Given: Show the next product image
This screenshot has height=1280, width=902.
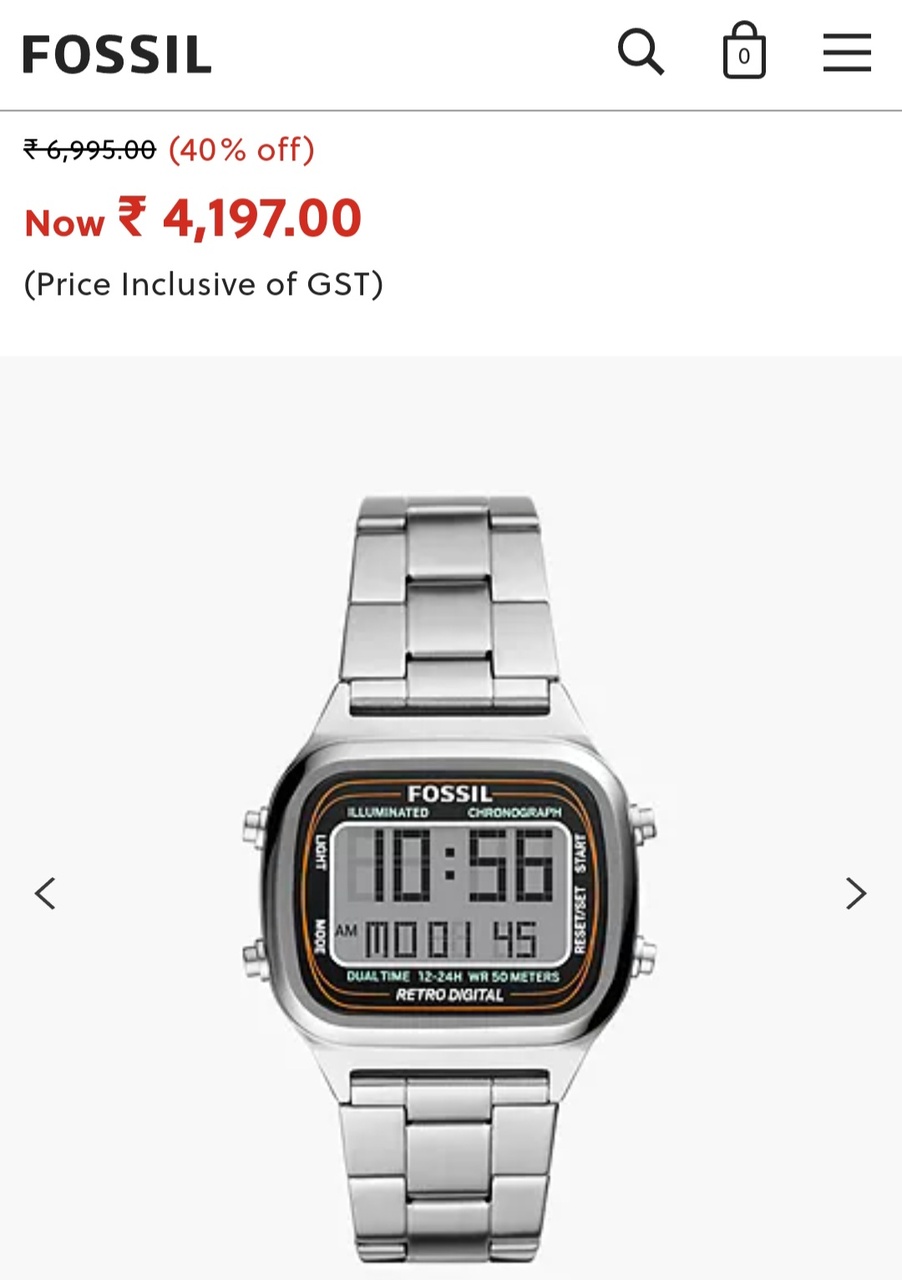Looking at the screenshot, I should coord(855,893).
